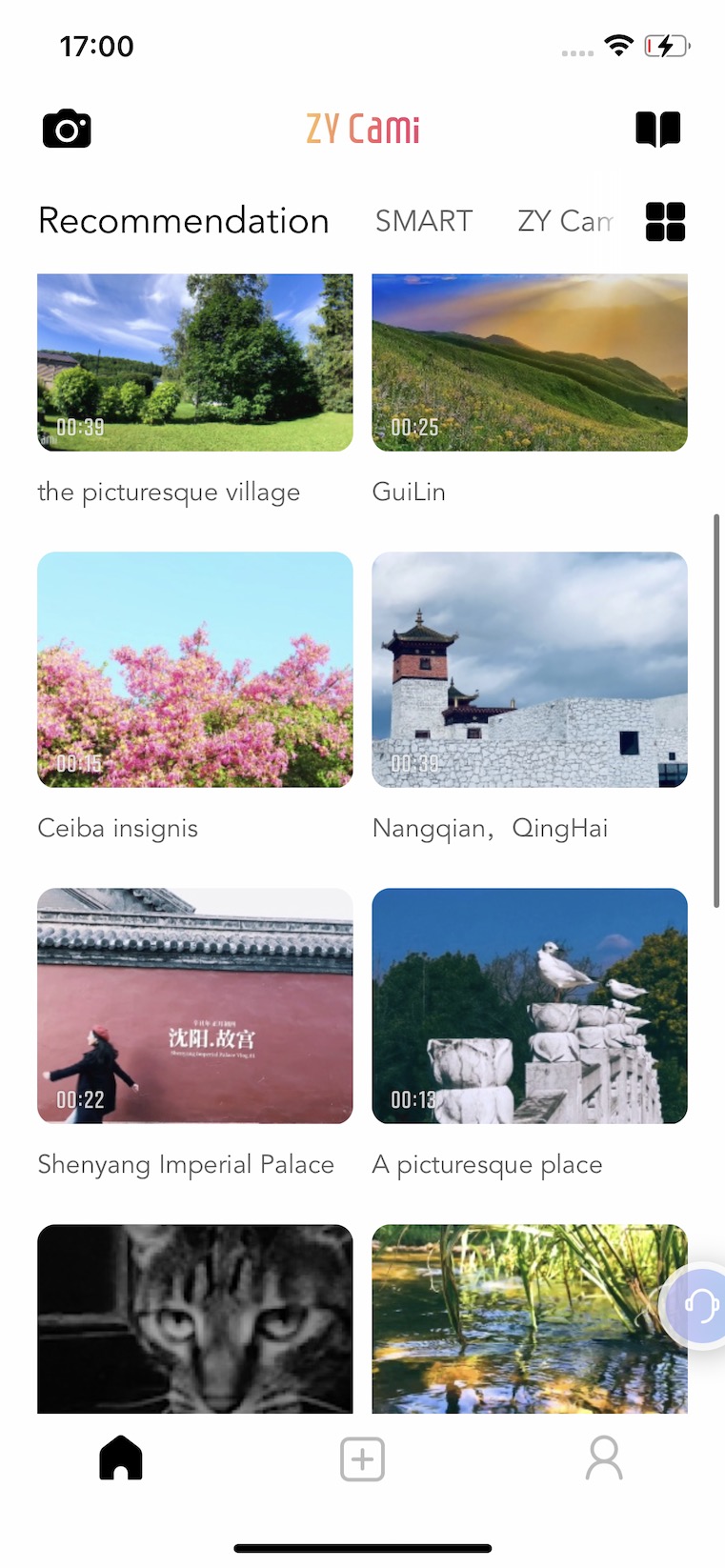Image resolution: width=725 pixels, height=1568 pixels.
Task: Open the category grid view
Action: [665, 222]
